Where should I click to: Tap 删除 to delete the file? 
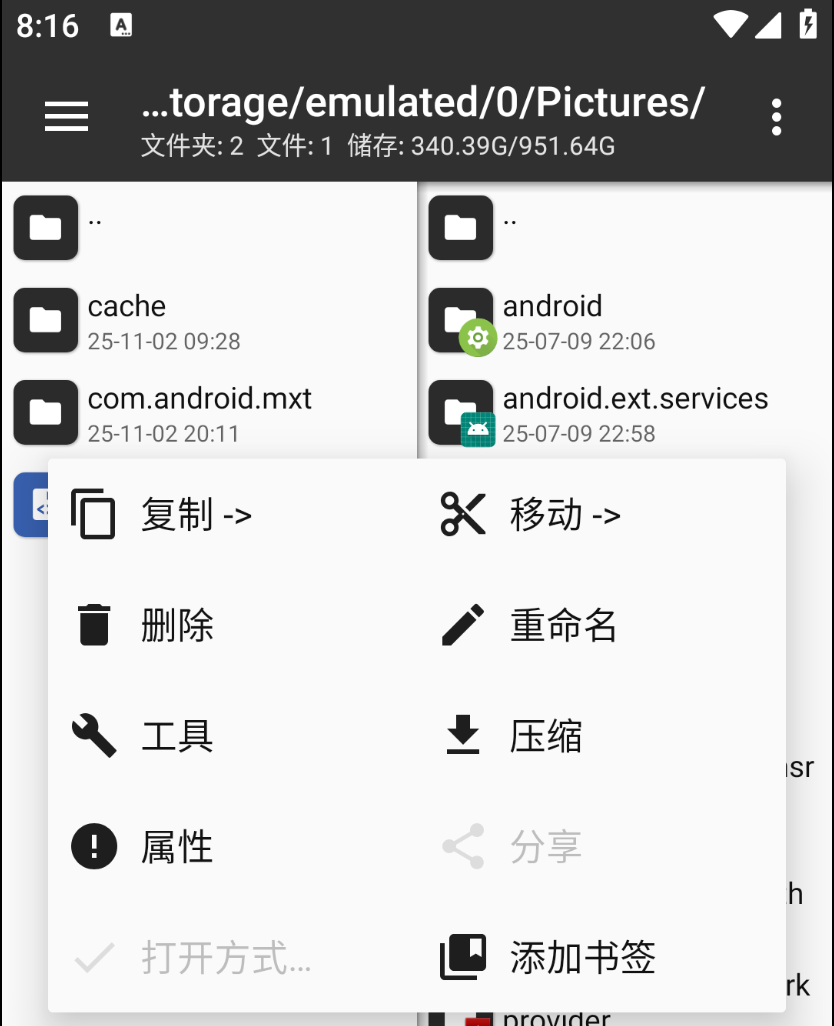pos(176,626)
